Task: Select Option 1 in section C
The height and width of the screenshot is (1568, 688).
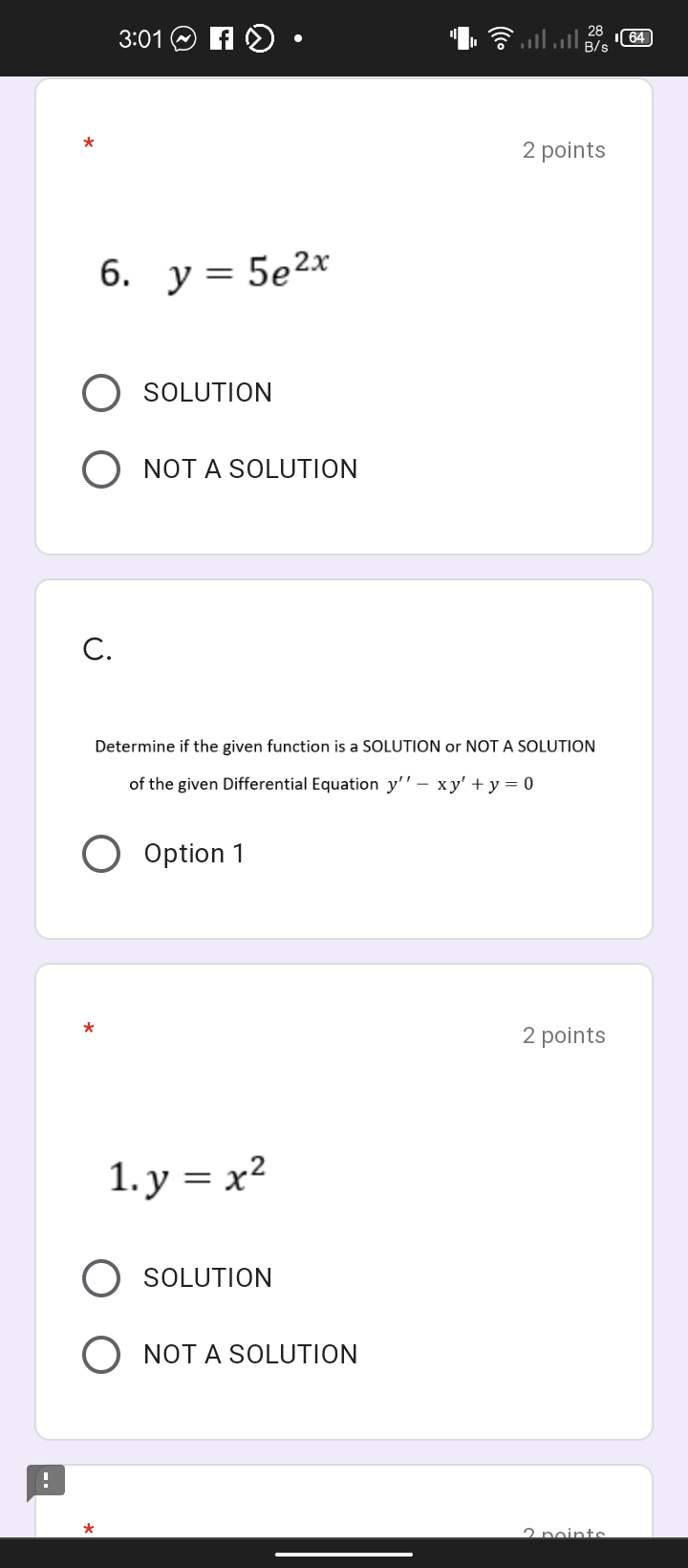Action: [101, 854]
